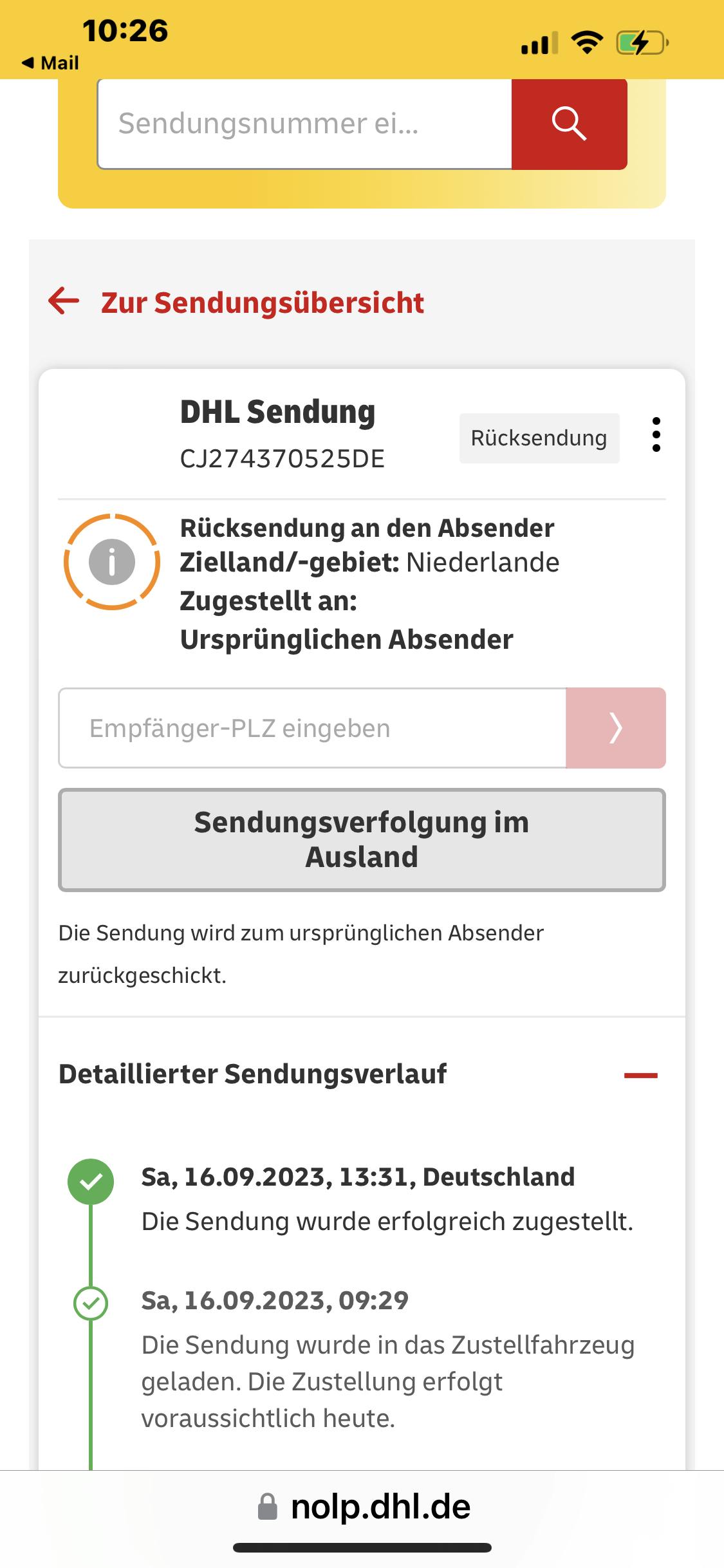This screenshot has height=1568, width=724.
Task: Focus the Empfänger-PLZ input field
Action: coord(312,728)
